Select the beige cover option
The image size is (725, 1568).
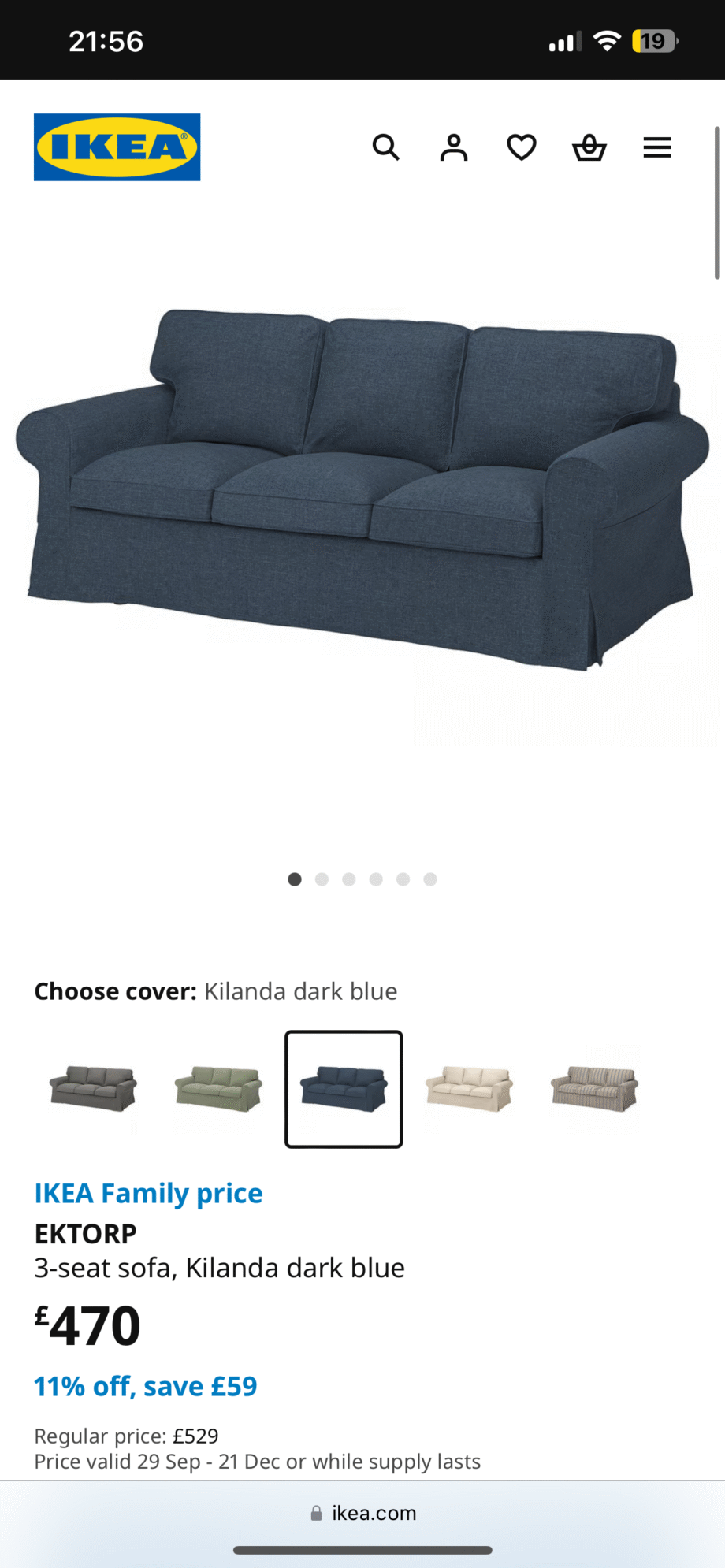[x=469, y=1088]
